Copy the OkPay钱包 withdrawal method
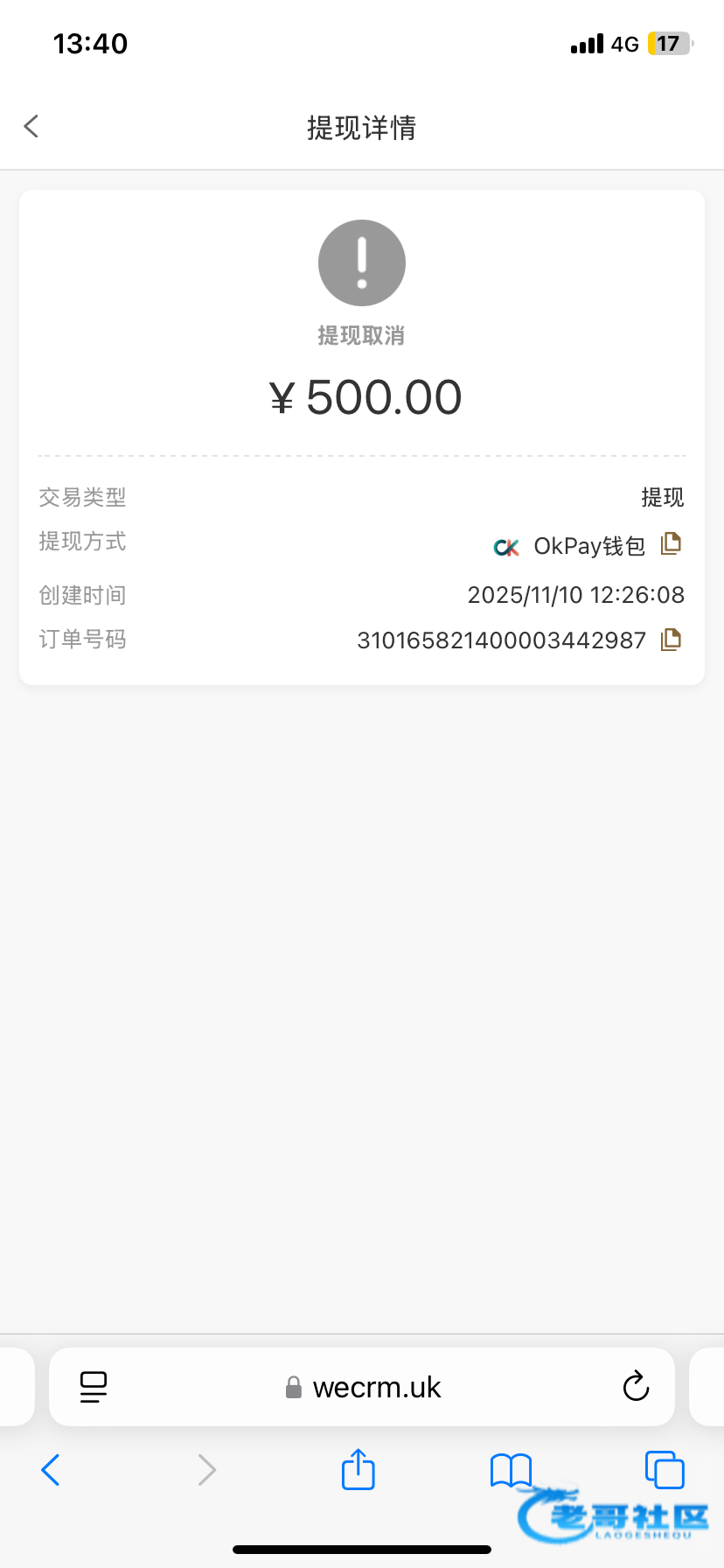 coord(671,544)
